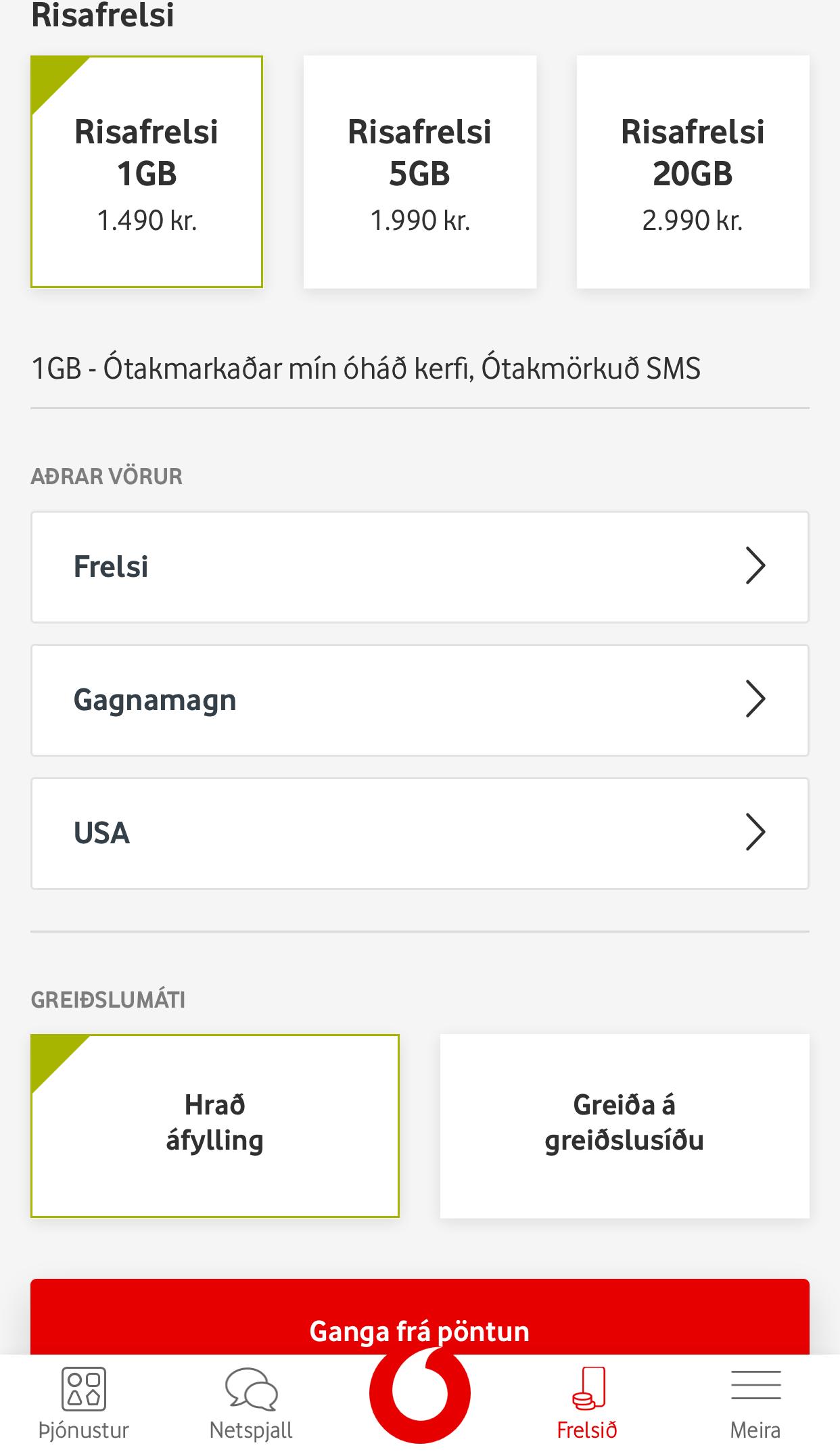The height and width of the screenshot is (1454, 840).
Task: Pick the Risafrelsi 20GB plan
Action: point(693,172)
